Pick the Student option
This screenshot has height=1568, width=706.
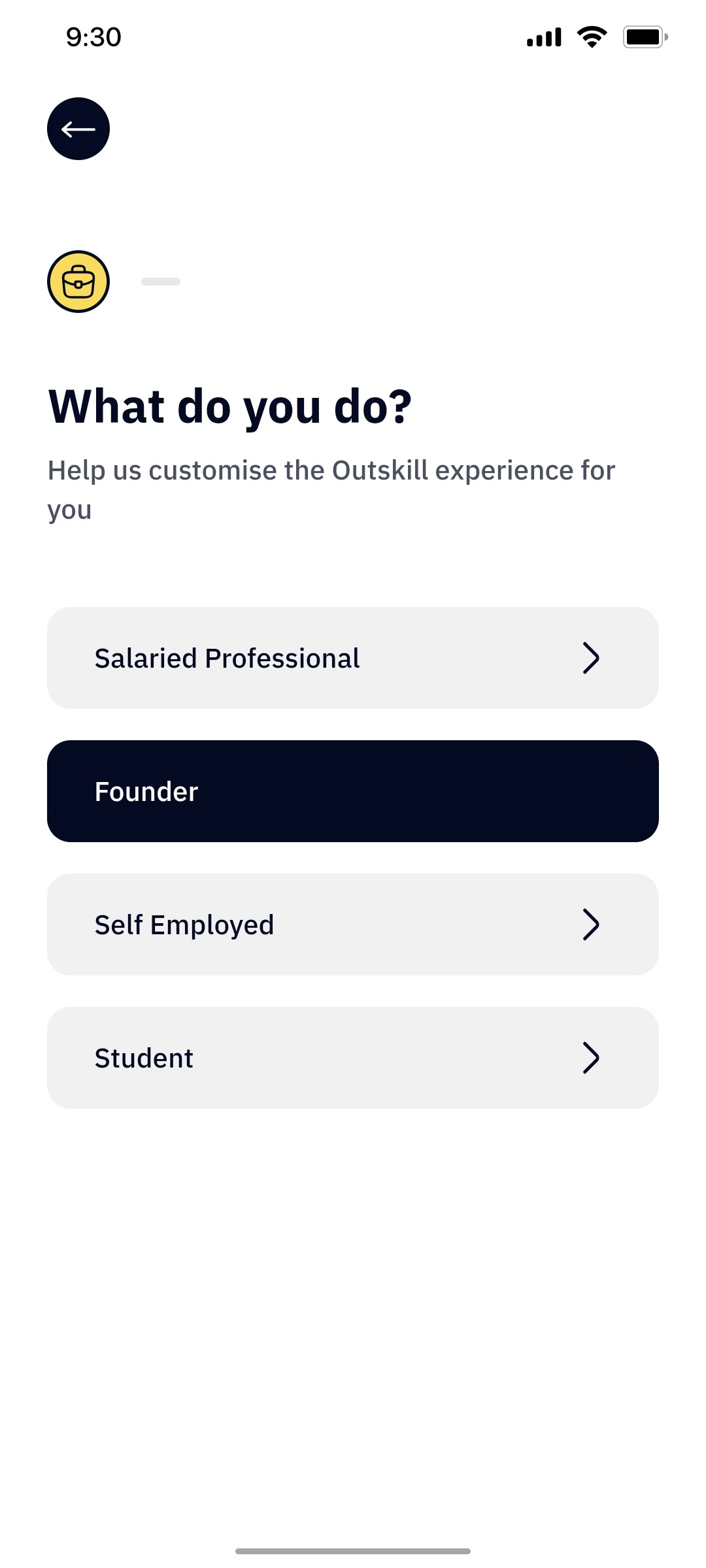353,1057
